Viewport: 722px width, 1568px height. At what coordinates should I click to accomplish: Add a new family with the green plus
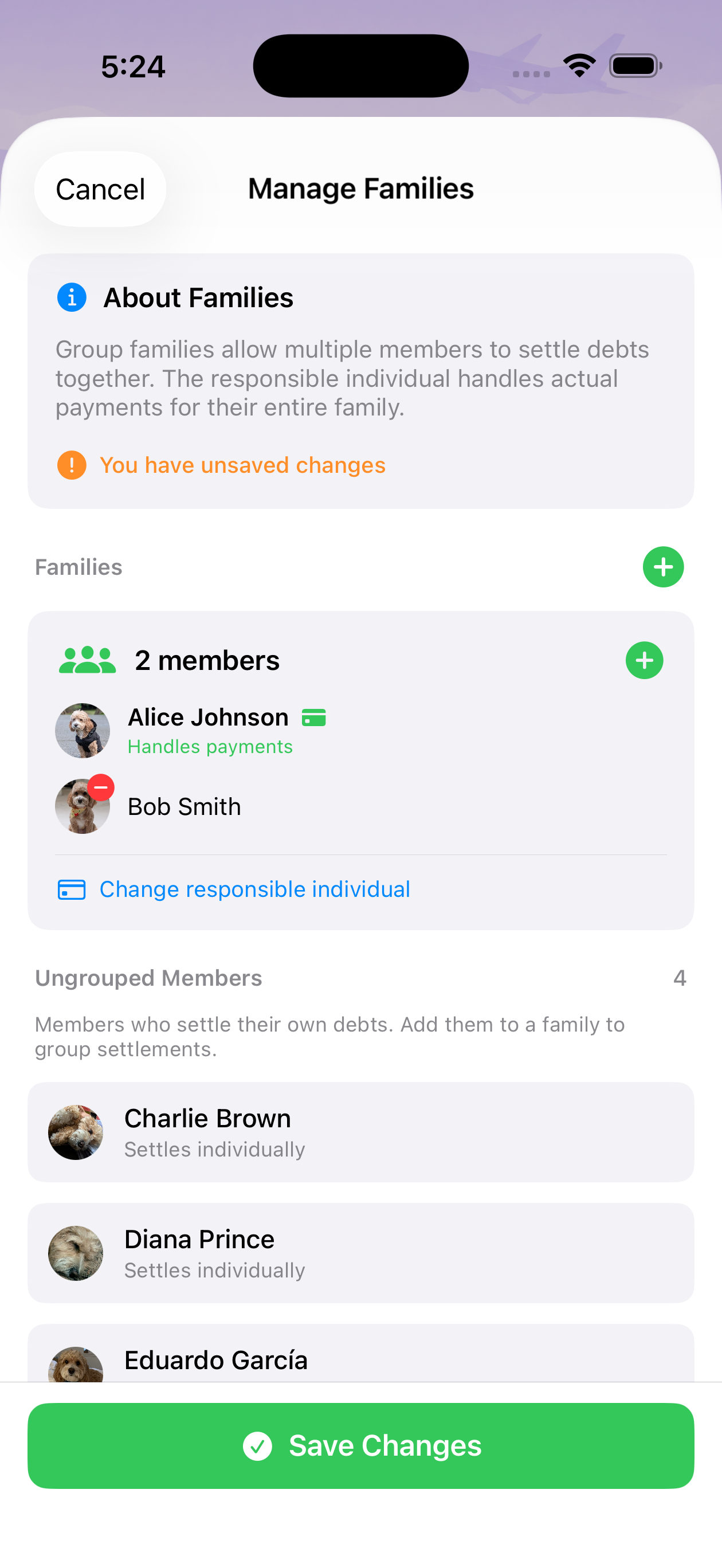[x=664, y=567]
